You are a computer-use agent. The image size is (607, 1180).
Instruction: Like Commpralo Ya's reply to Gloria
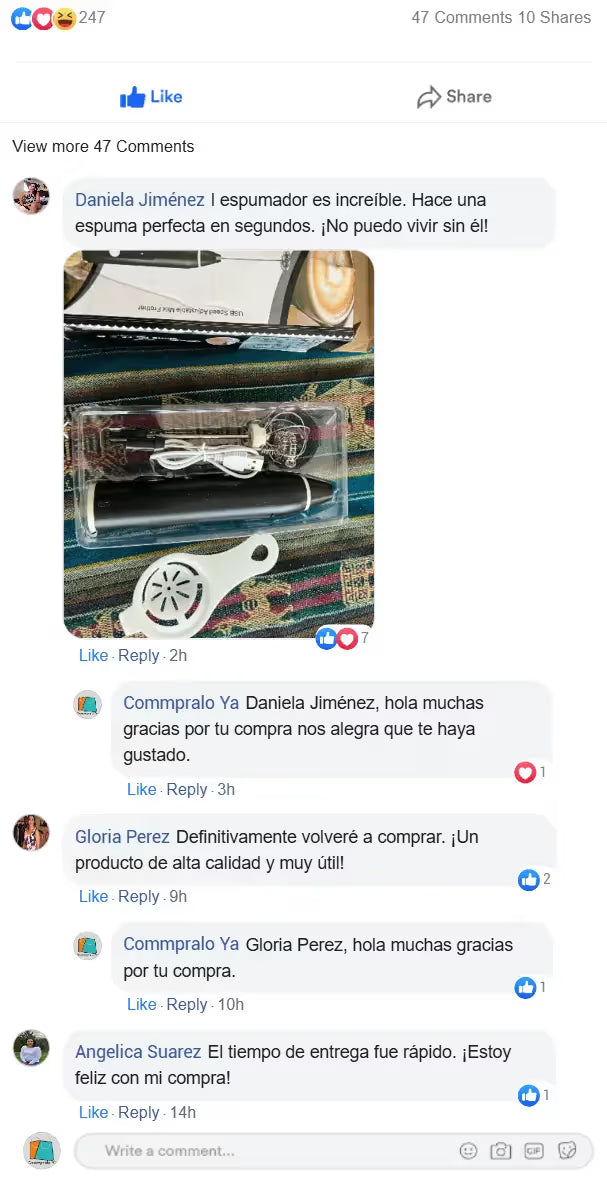[141, 1004]
